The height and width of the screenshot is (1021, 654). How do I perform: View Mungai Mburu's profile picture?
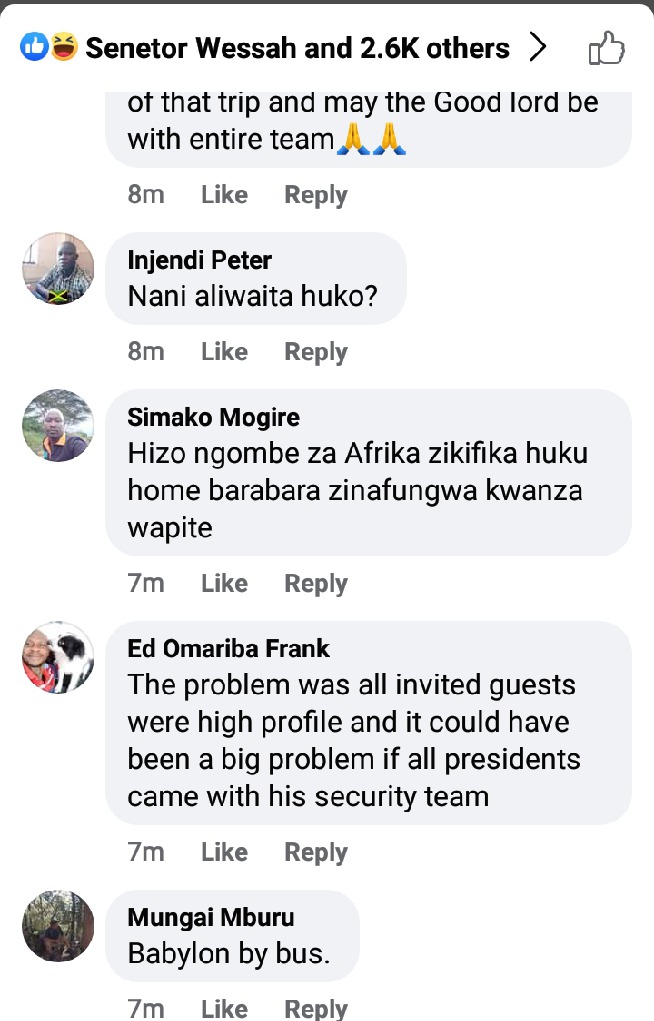(58, 926)
